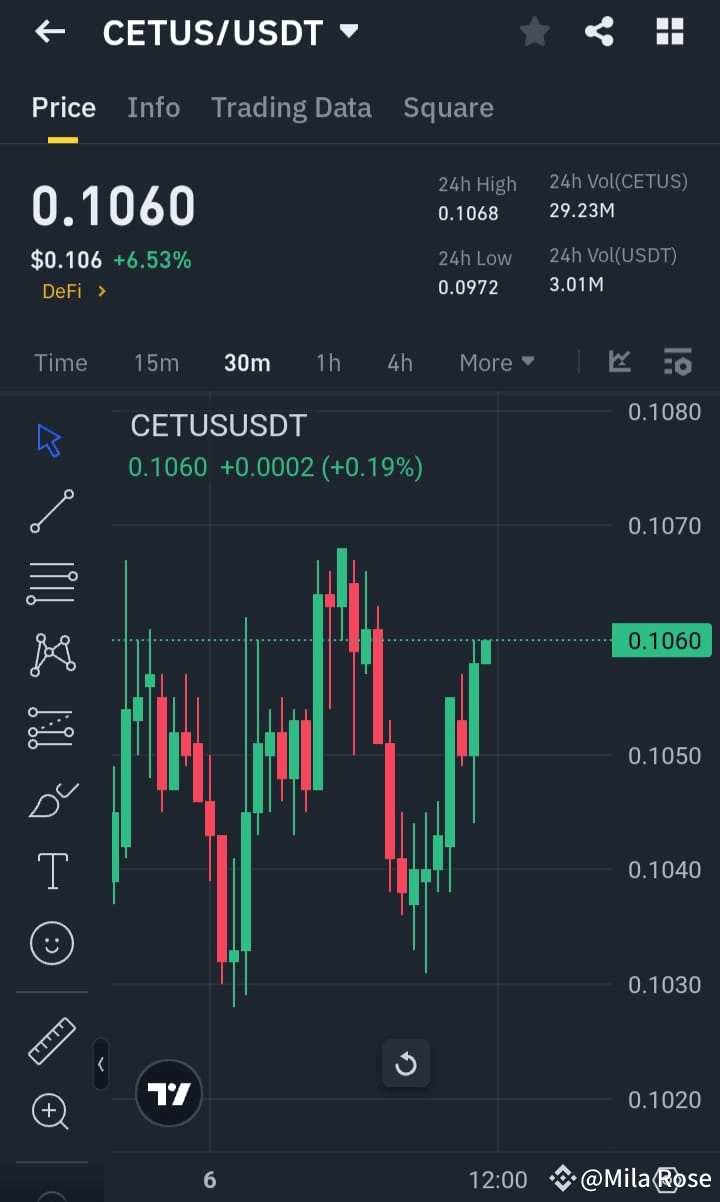
Task: Select the ruler measurement tool
Action: point(51,1040)
